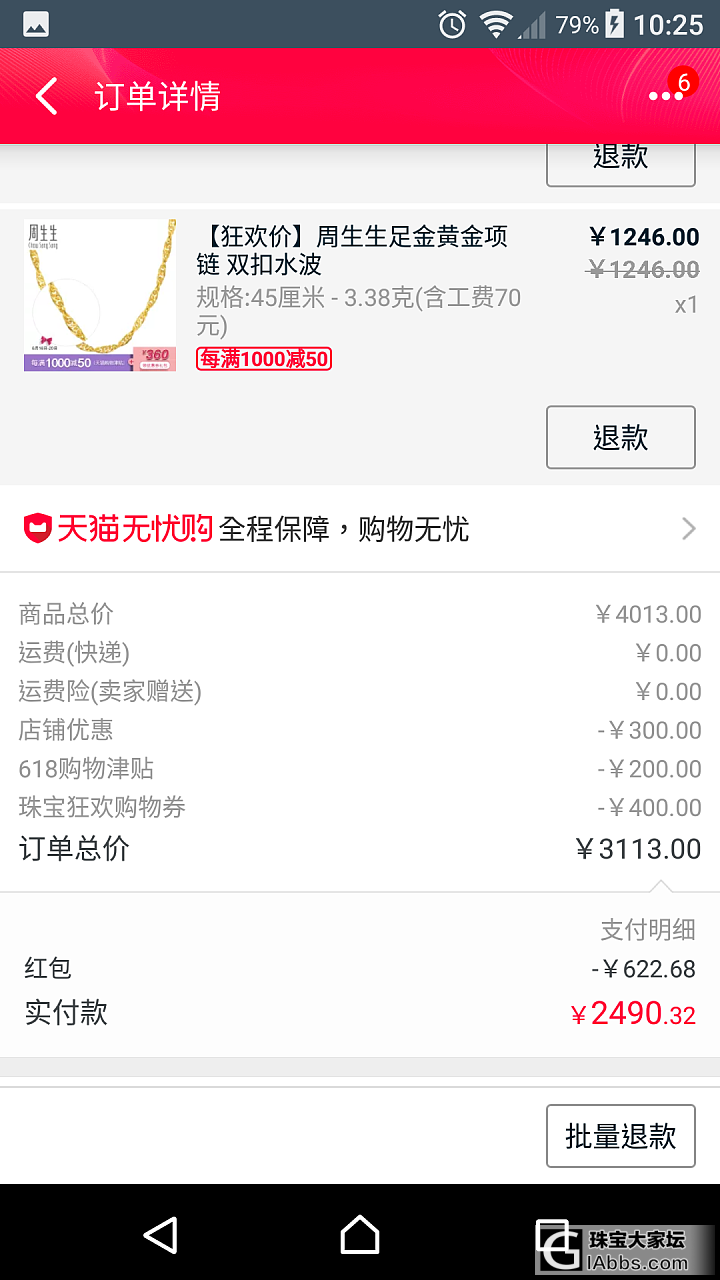
Task: Open 天猫无忧购 guarantee details
Action: [x=360, y=528]
